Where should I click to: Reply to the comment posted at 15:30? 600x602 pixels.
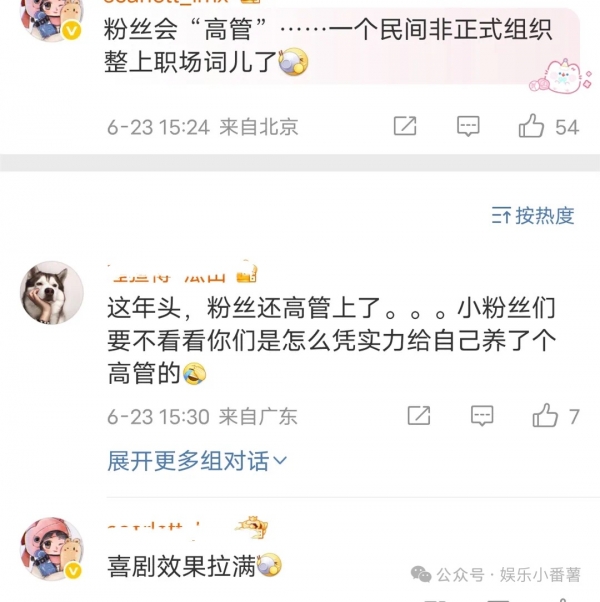pyautogui.click(x=482, y=415)
